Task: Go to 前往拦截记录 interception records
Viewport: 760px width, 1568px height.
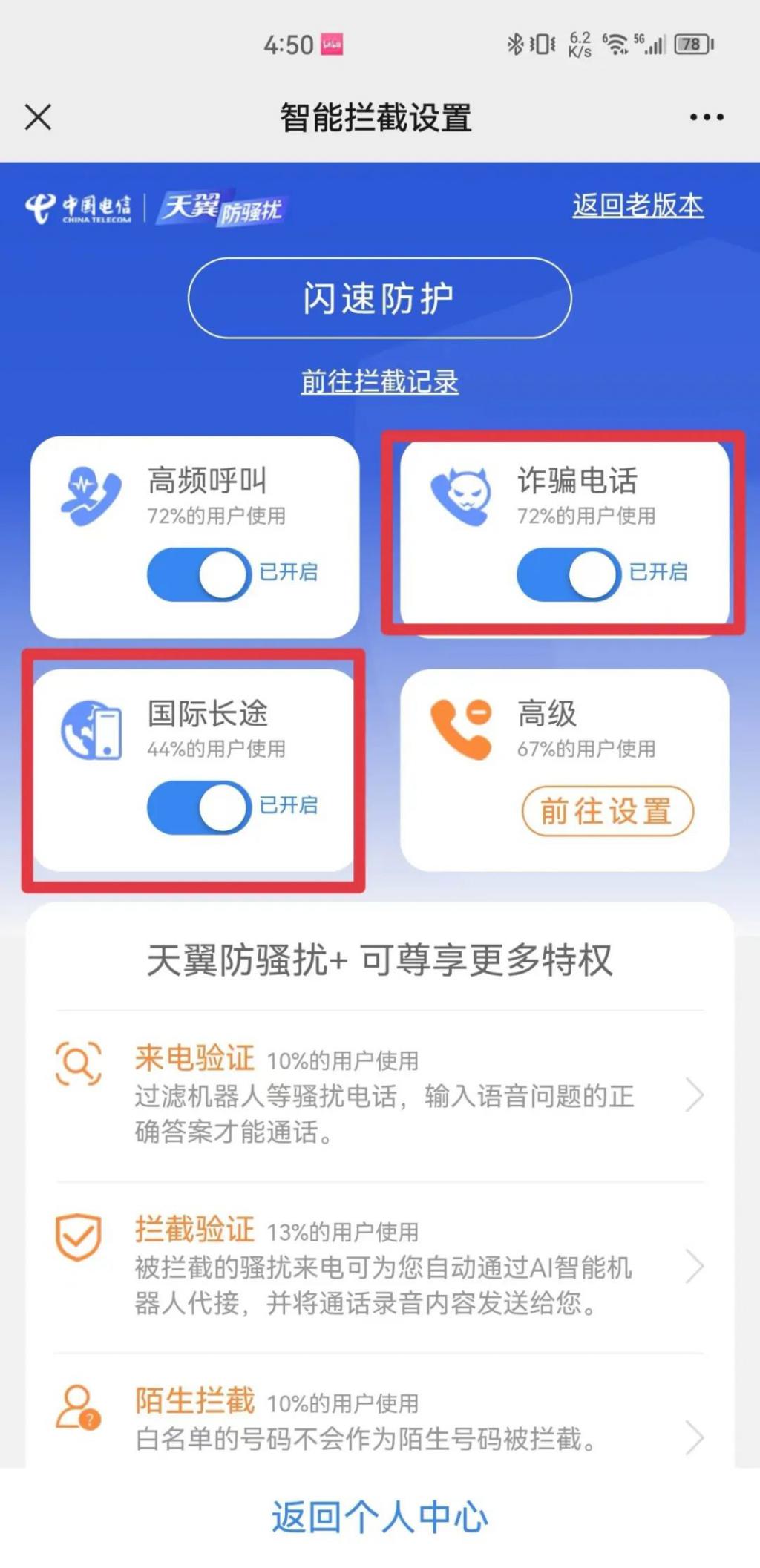Action: tap(379, 381)
